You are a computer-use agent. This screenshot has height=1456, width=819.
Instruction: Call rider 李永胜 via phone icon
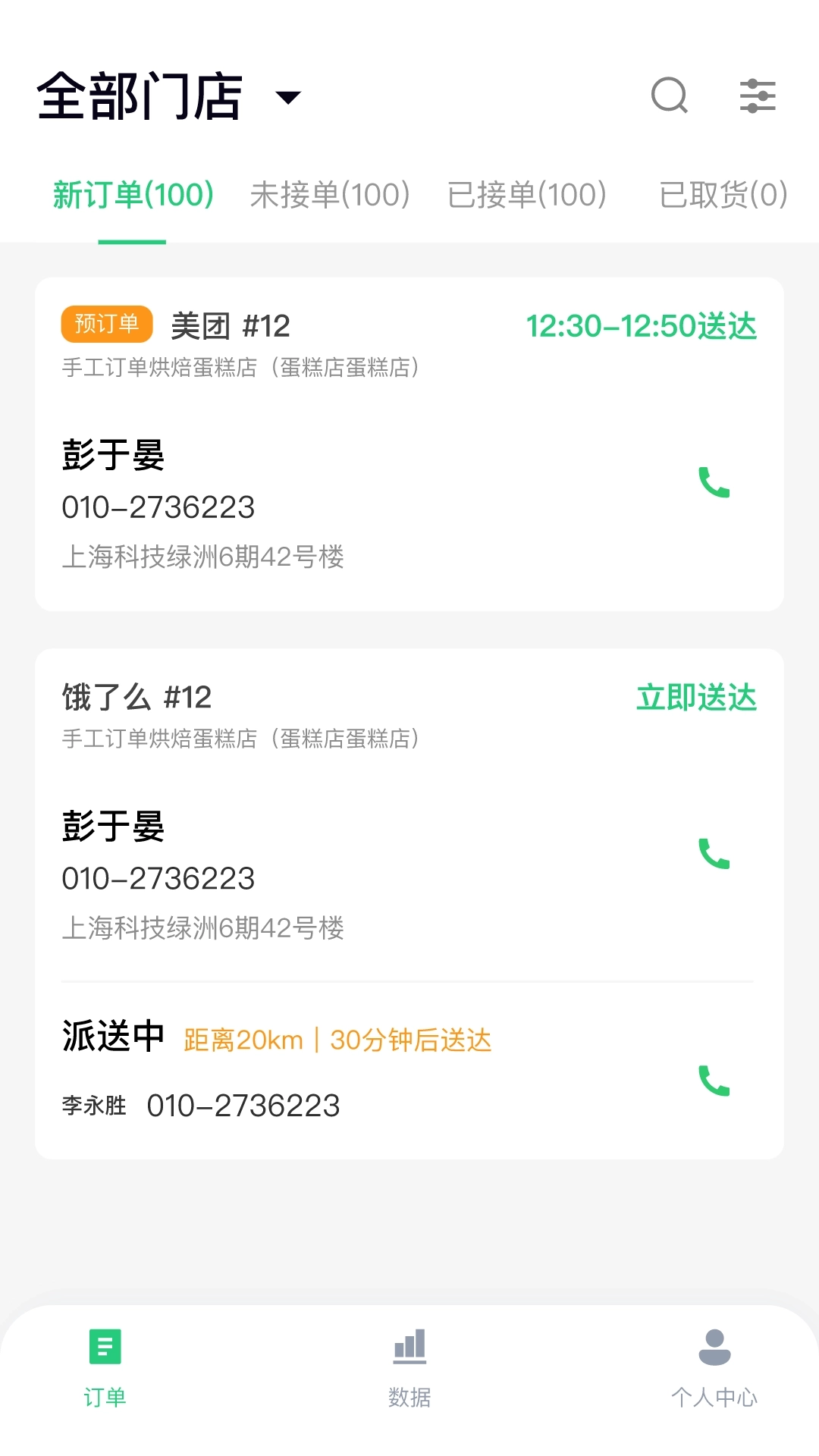pos(714,1082)
